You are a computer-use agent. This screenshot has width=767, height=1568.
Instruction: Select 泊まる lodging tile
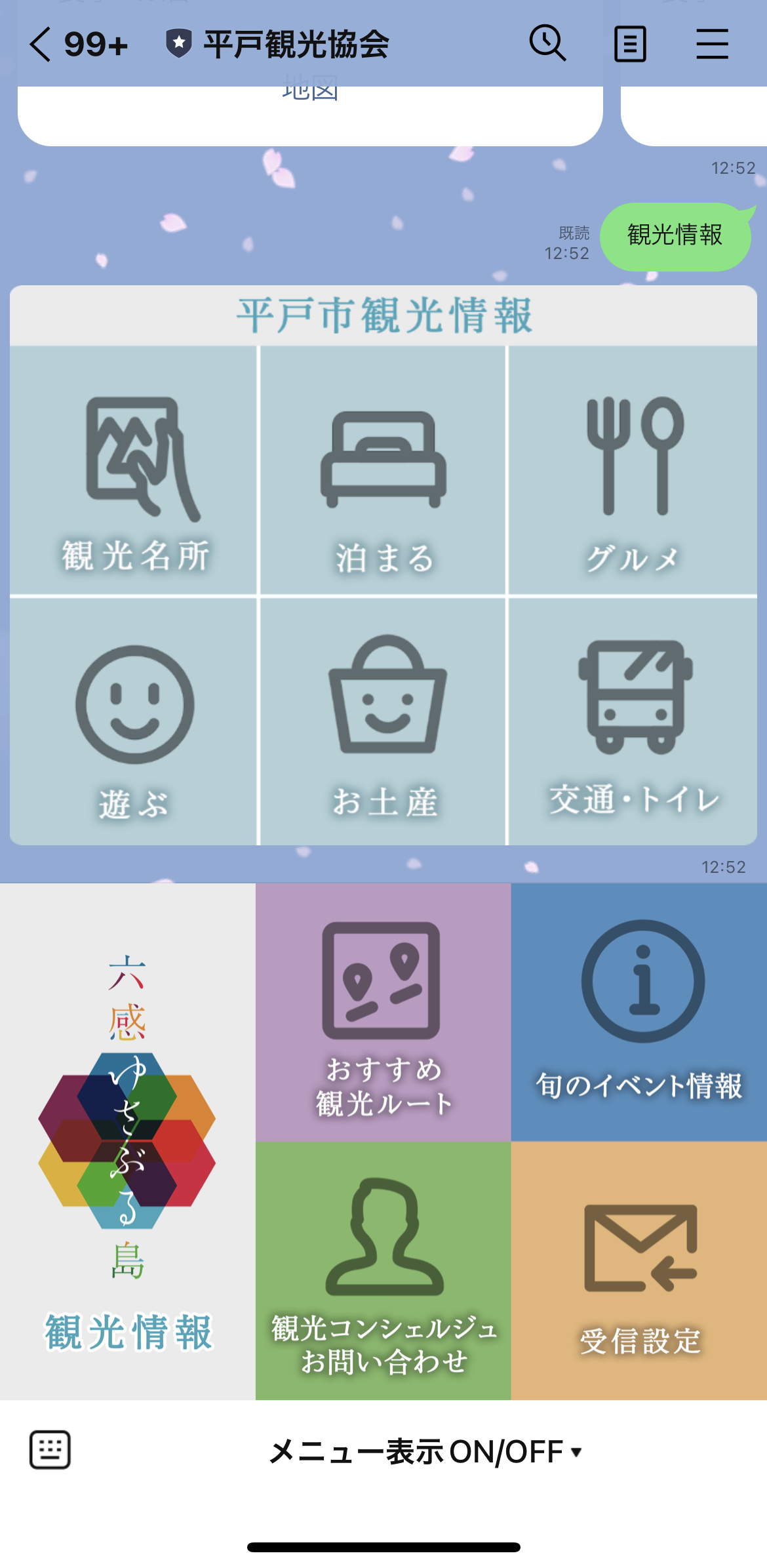(x=383, y=472)
